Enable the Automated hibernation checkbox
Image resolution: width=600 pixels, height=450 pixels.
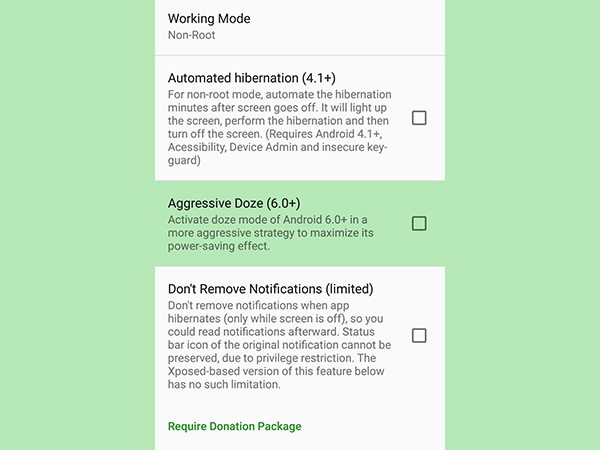tap(419, 118)
